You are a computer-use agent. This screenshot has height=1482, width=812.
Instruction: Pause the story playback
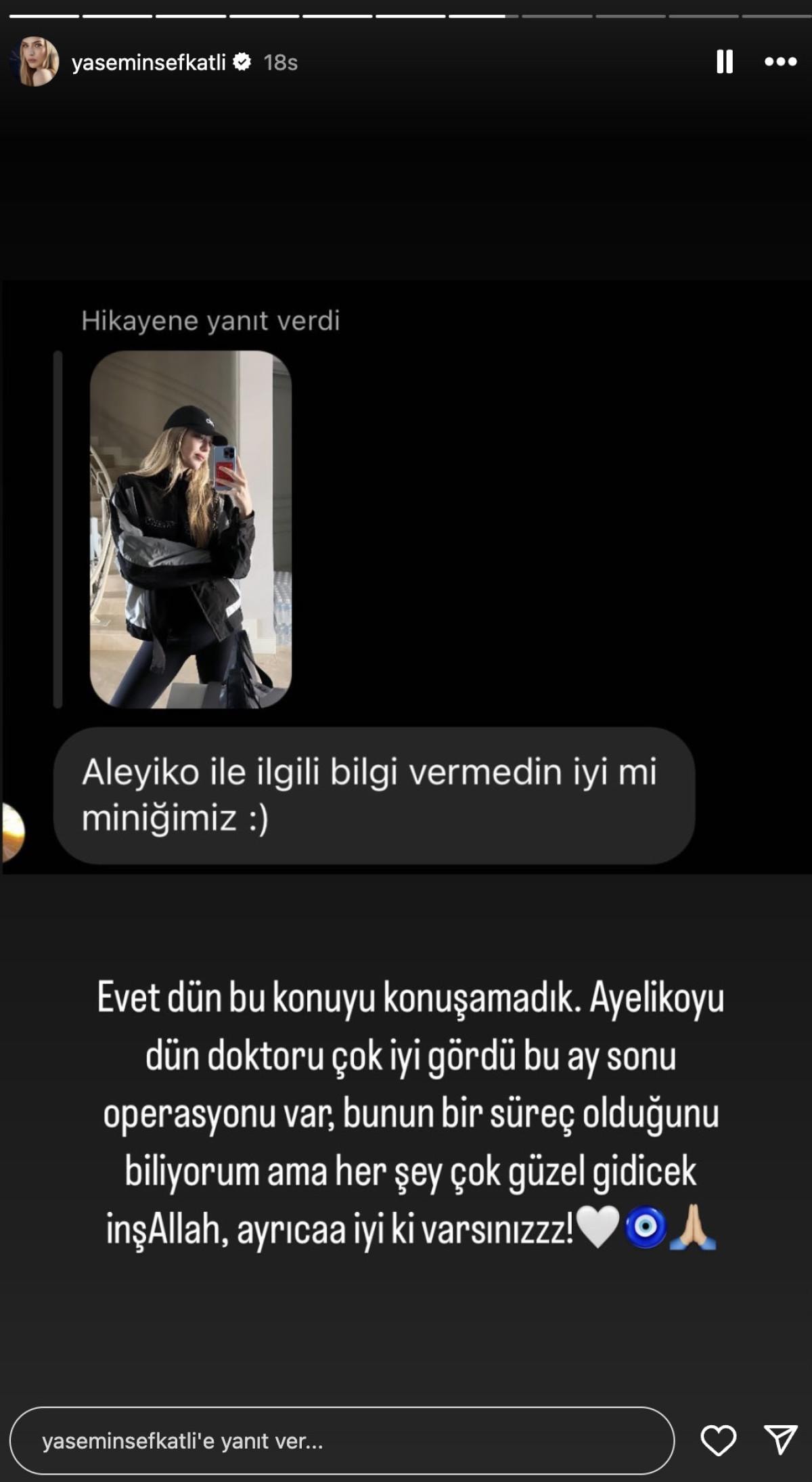tap(724, 62)
